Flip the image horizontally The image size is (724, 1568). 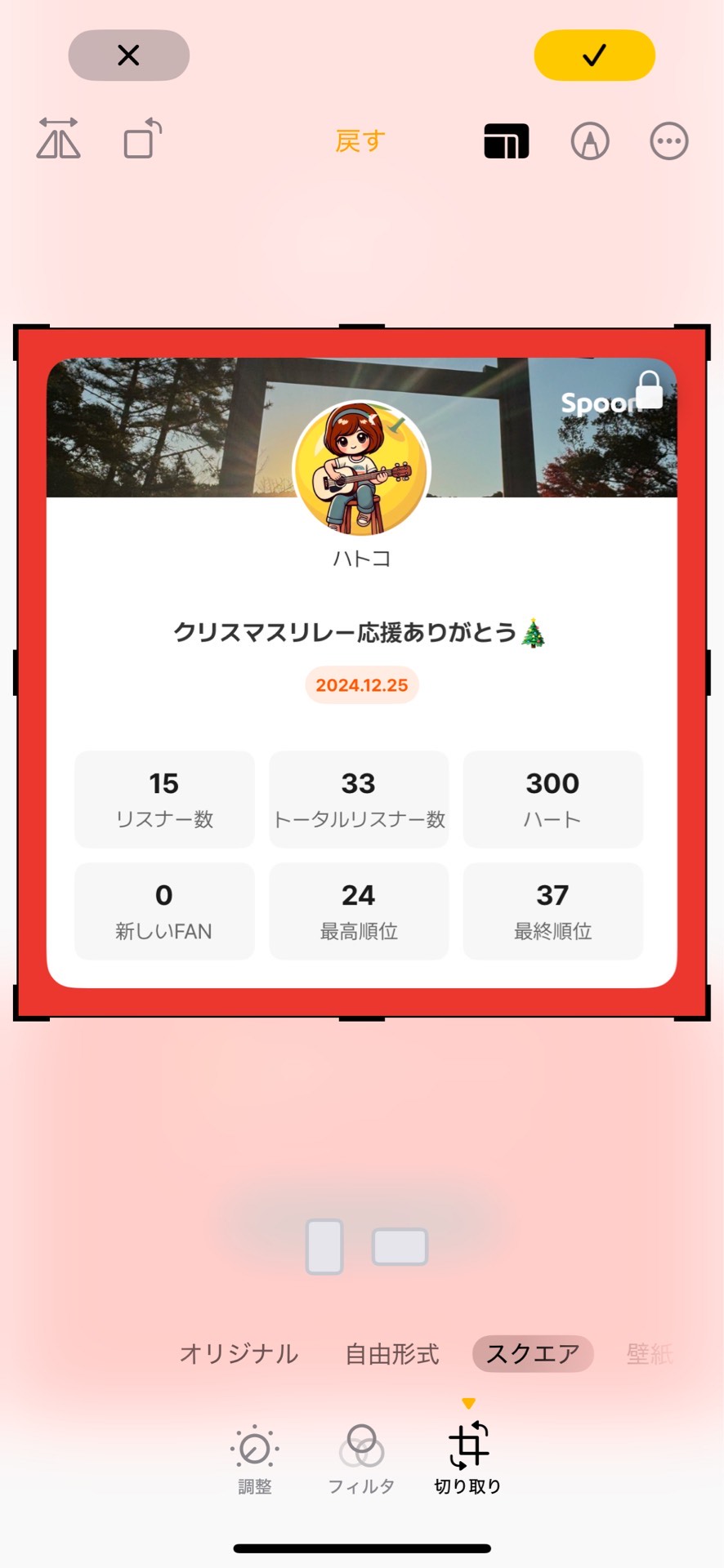click(58, 139)
